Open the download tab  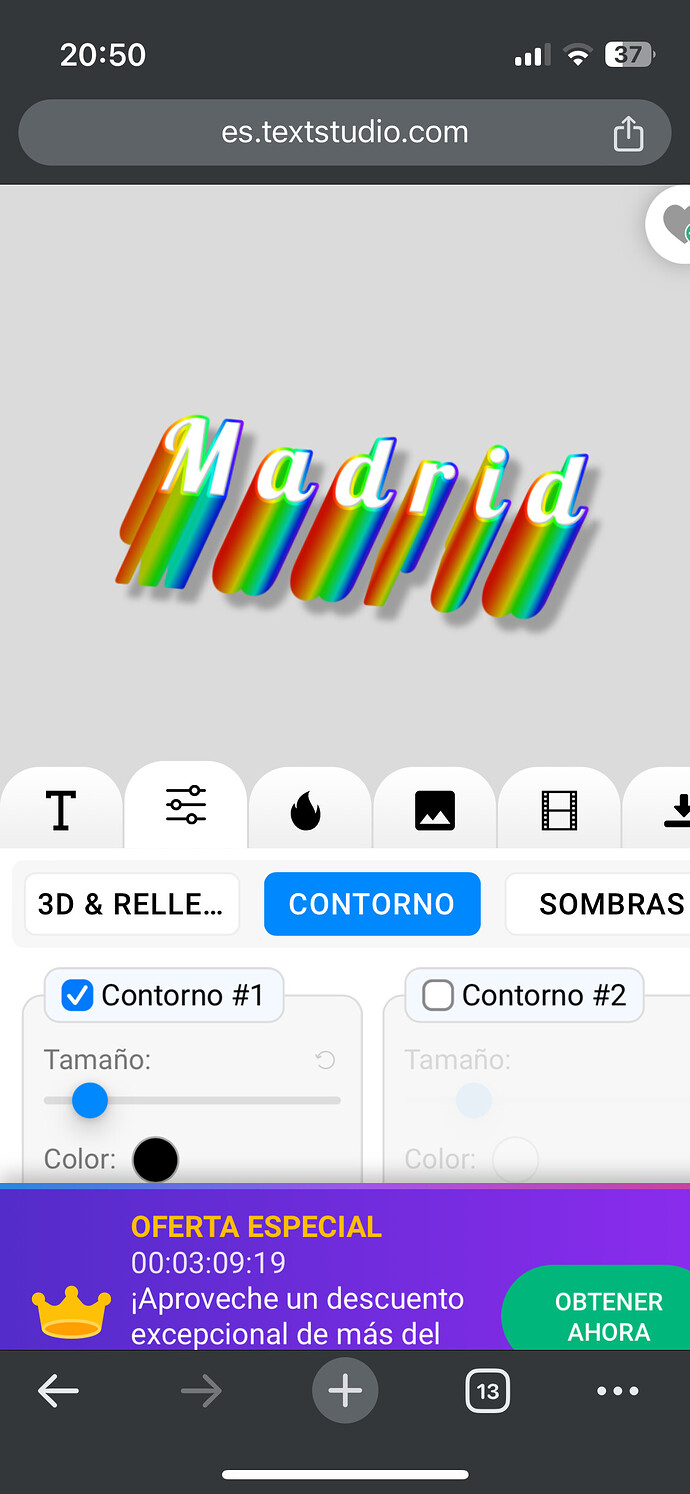672,809
